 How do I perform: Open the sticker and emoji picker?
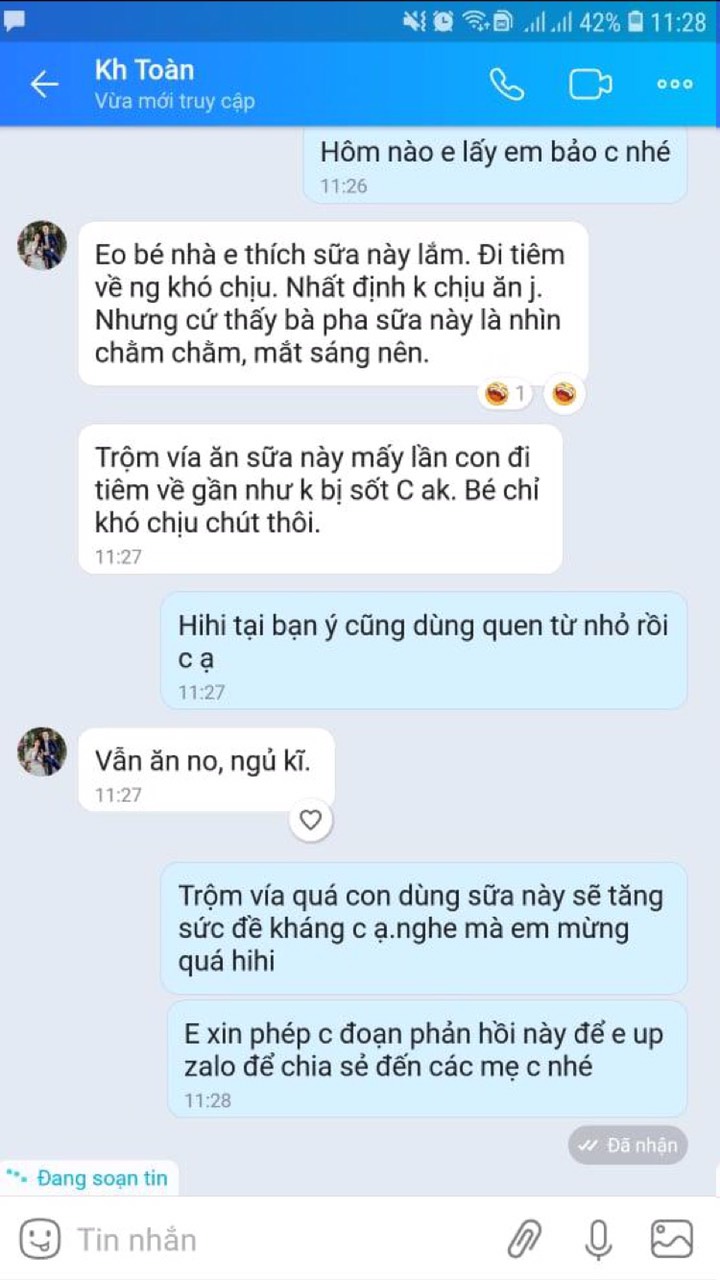(x=40, y=1240)
